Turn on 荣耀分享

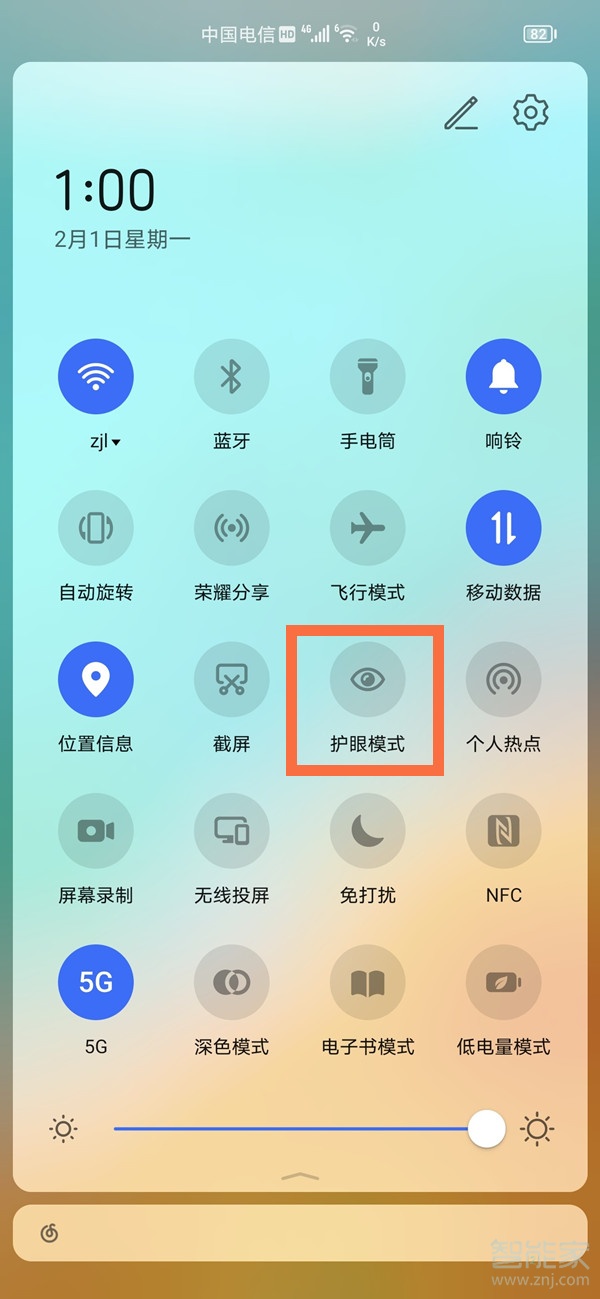point(232,529)
